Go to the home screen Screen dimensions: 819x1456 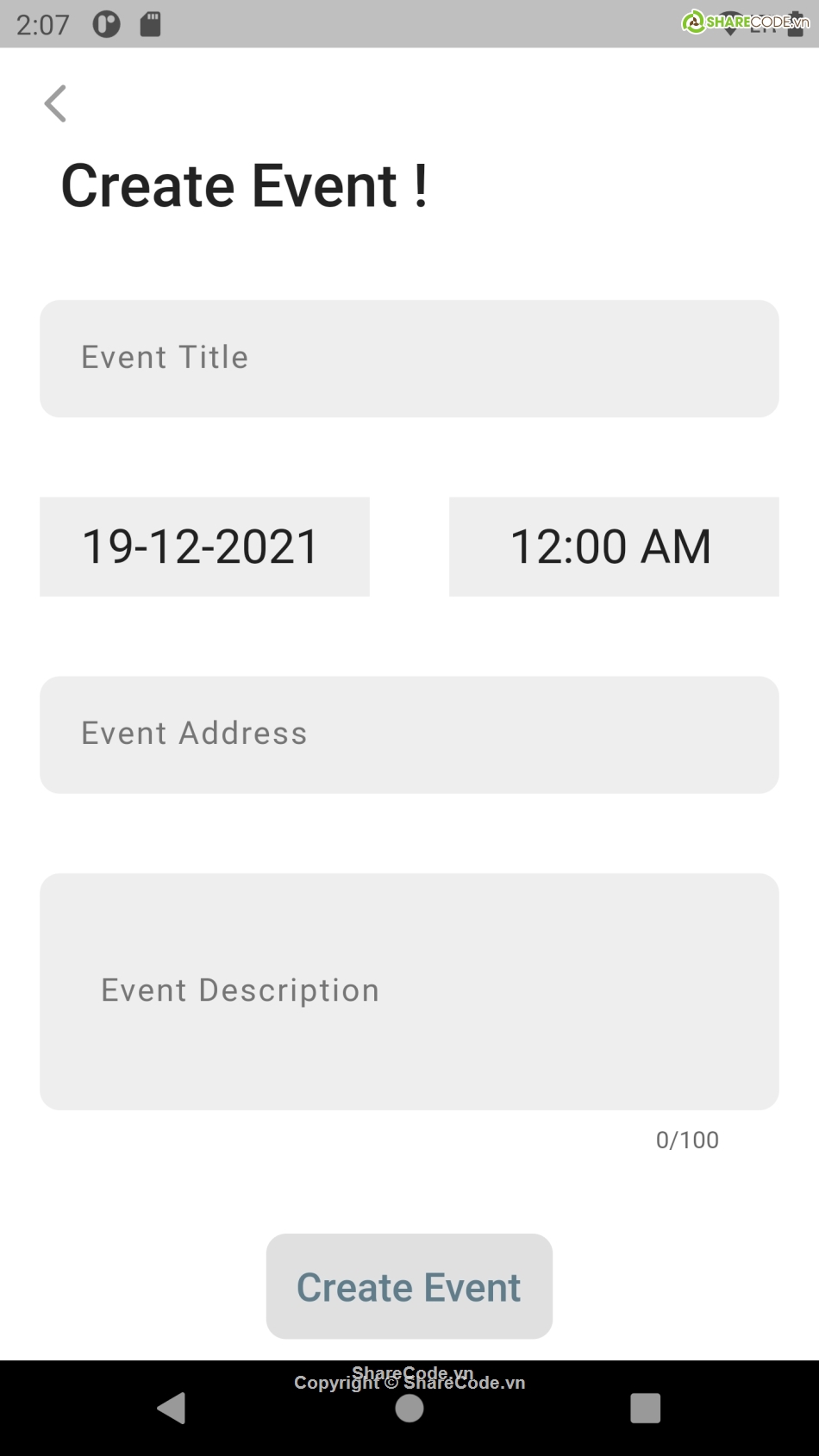409,1408
